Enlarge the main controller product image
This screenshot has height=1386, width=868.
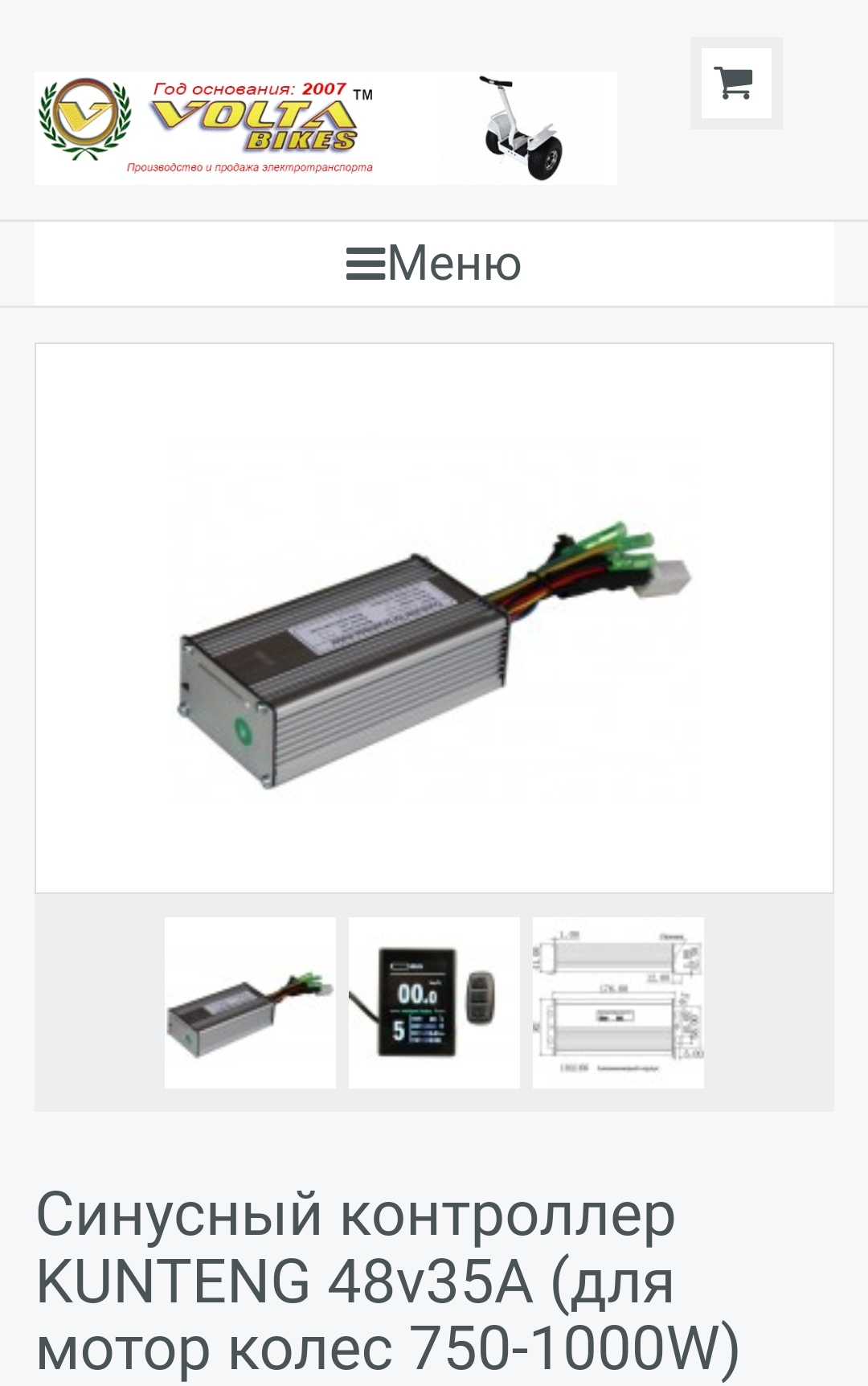tap(434, 617)
